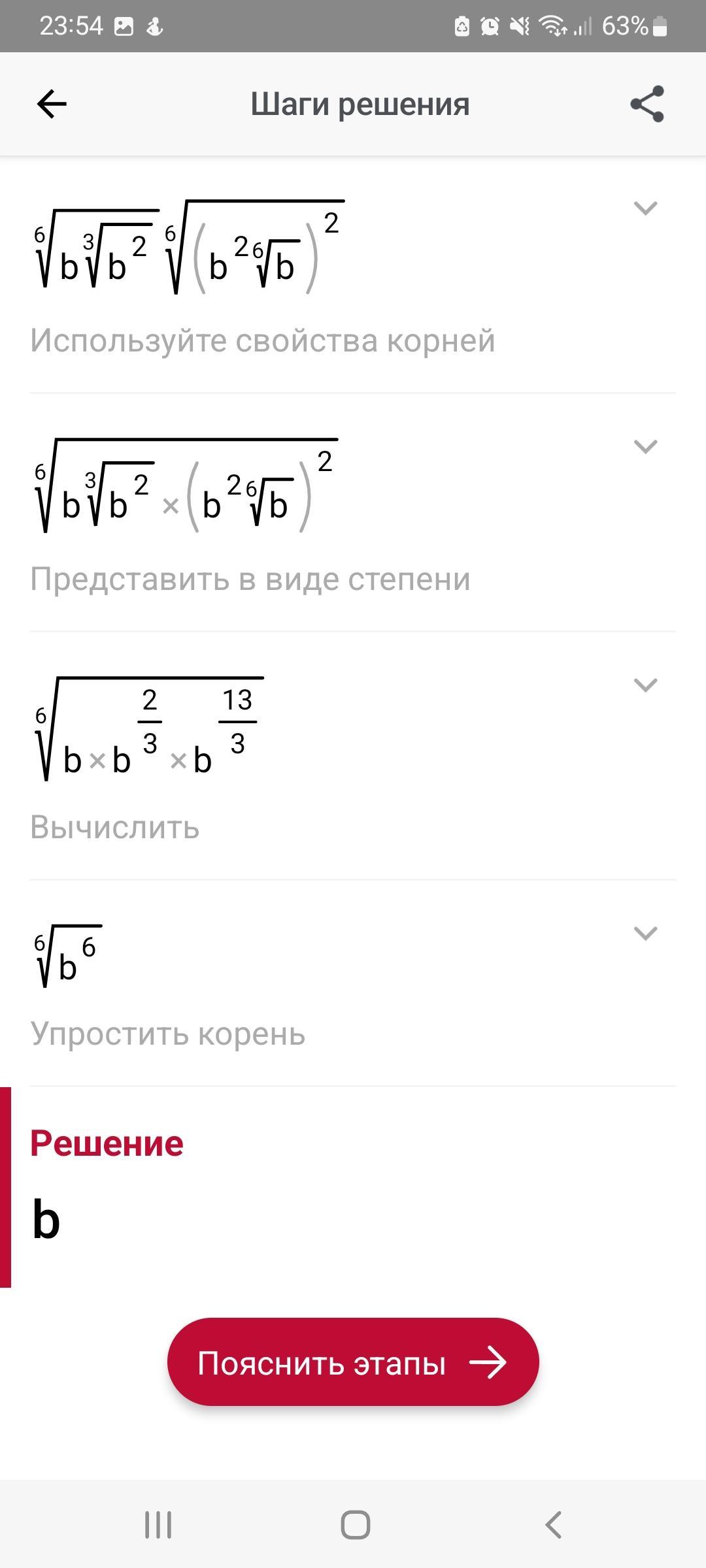The height and width of the screenshot is (1568, 706).
Task: Expand the 'Используйте свойства корней' step
Action: (x=645, y=208)
